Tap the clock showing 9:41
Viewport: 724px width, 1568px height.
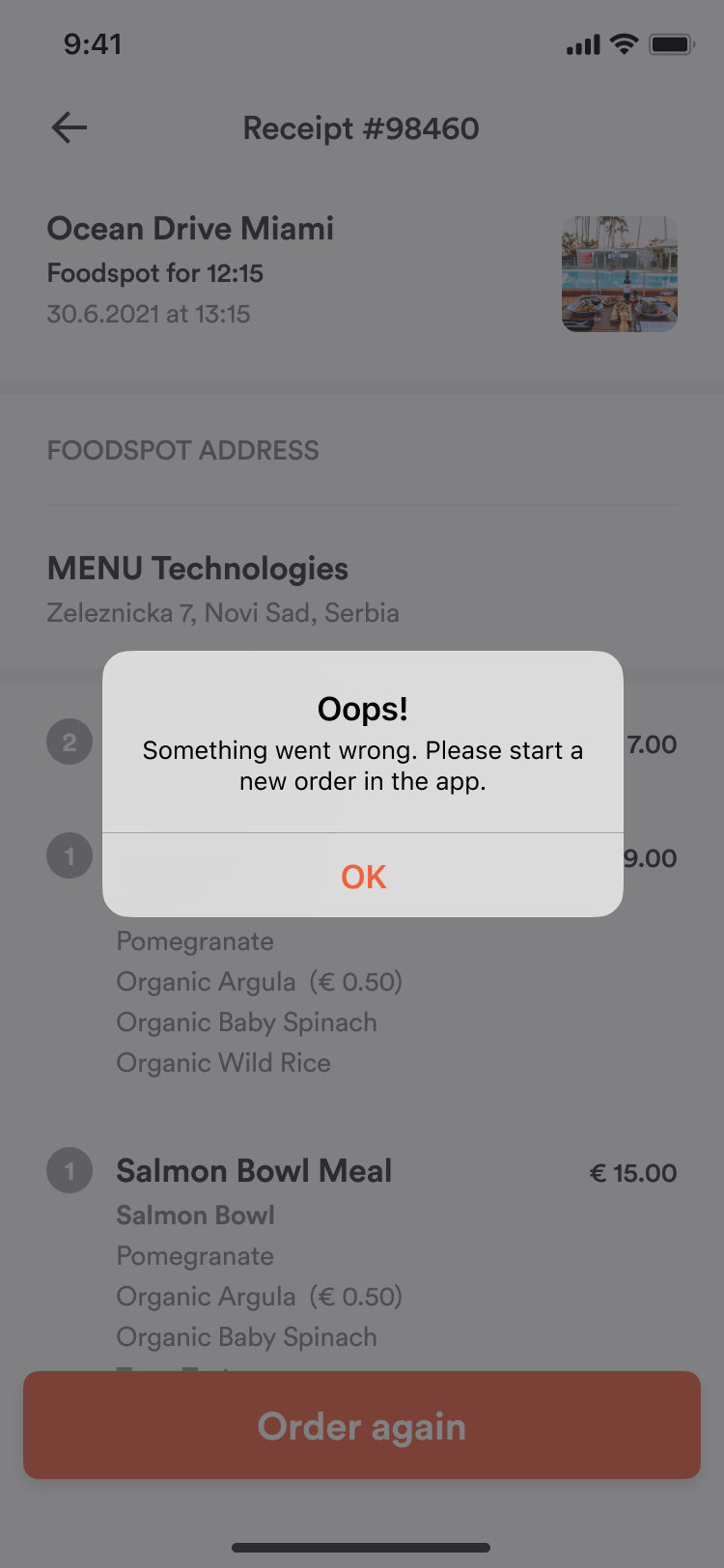point(94,43)
